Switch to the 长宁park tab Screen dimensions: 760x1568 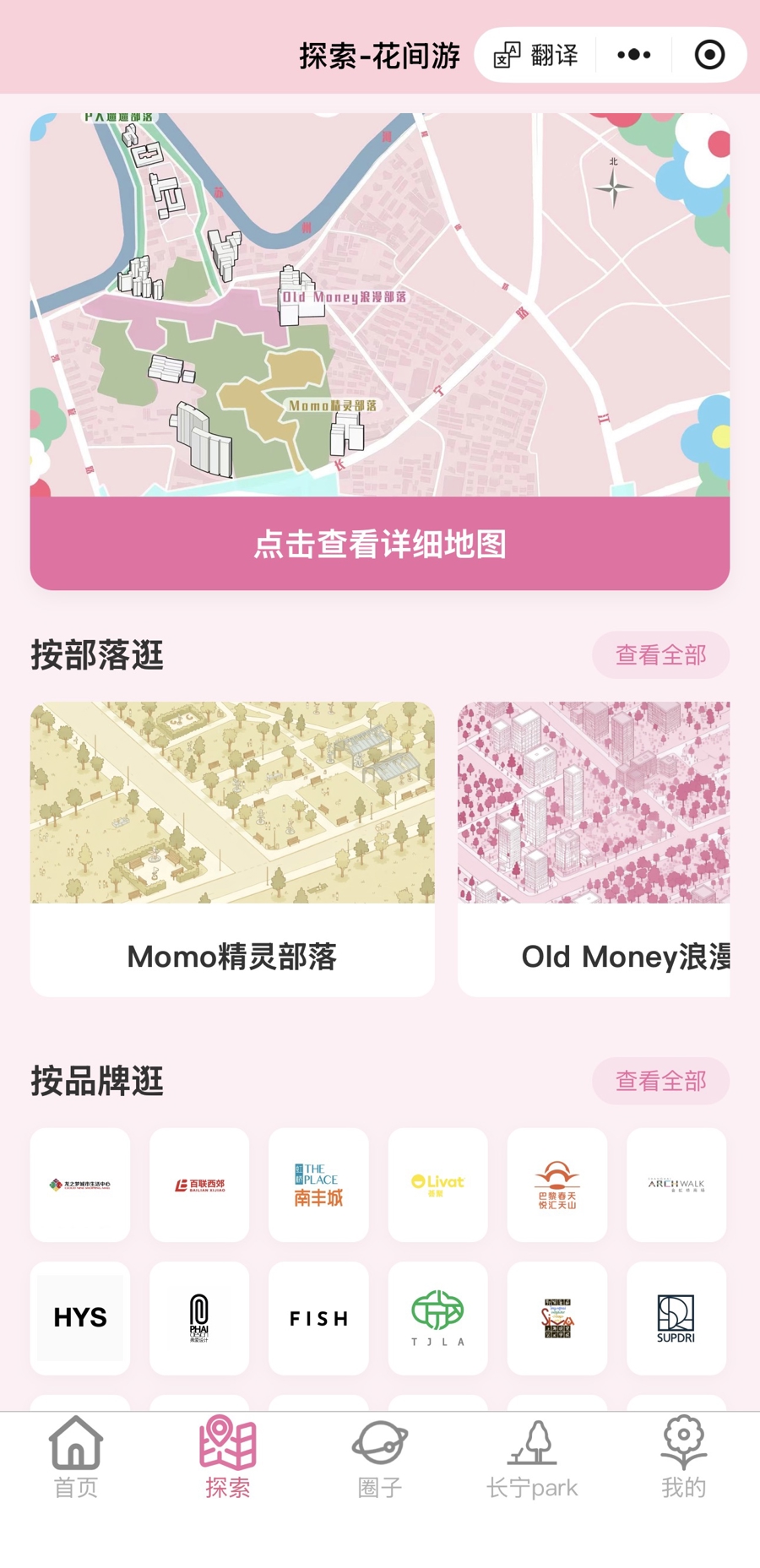point(532,1457)
